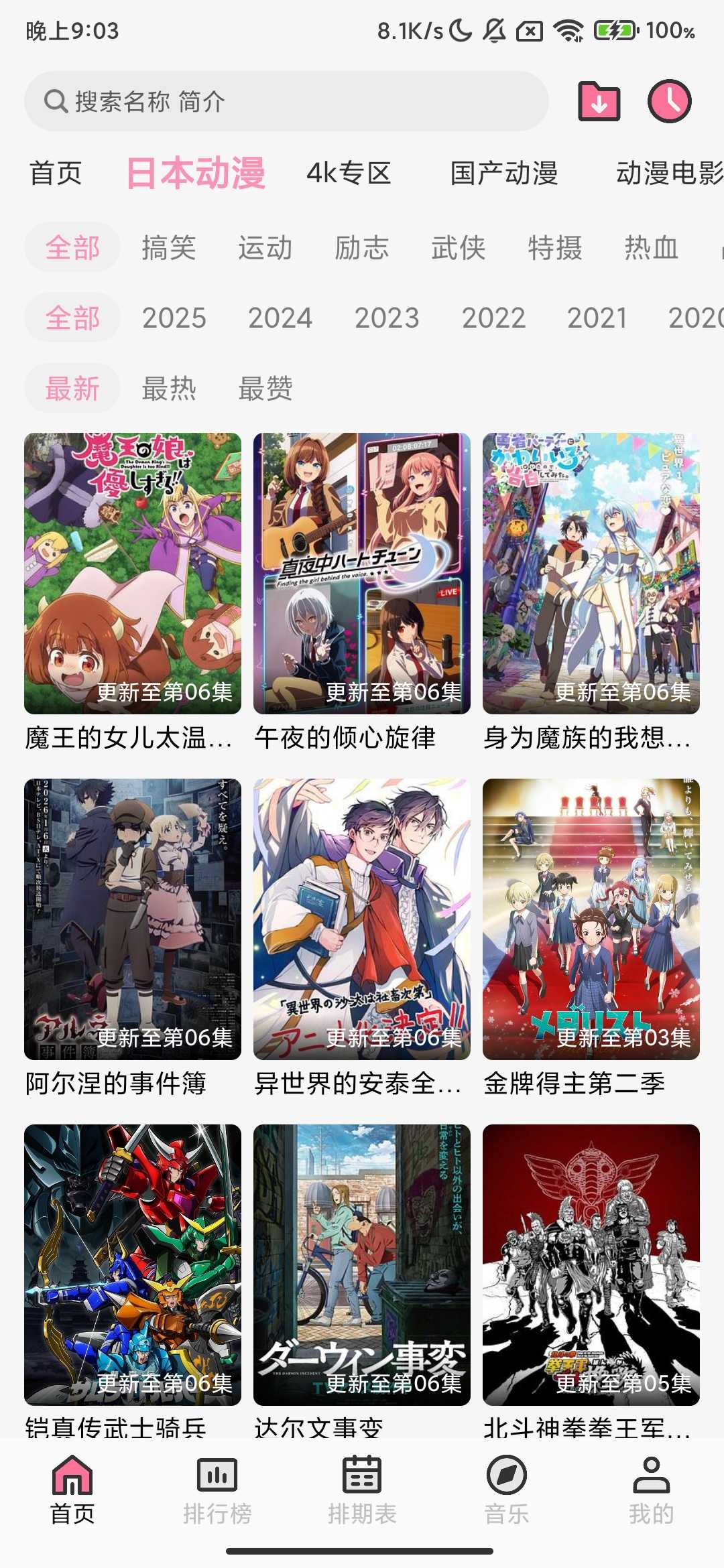This screenshot has height=1568, width=724.
Task: Filter by the 搞笑 genre
Action: (169, 248)
